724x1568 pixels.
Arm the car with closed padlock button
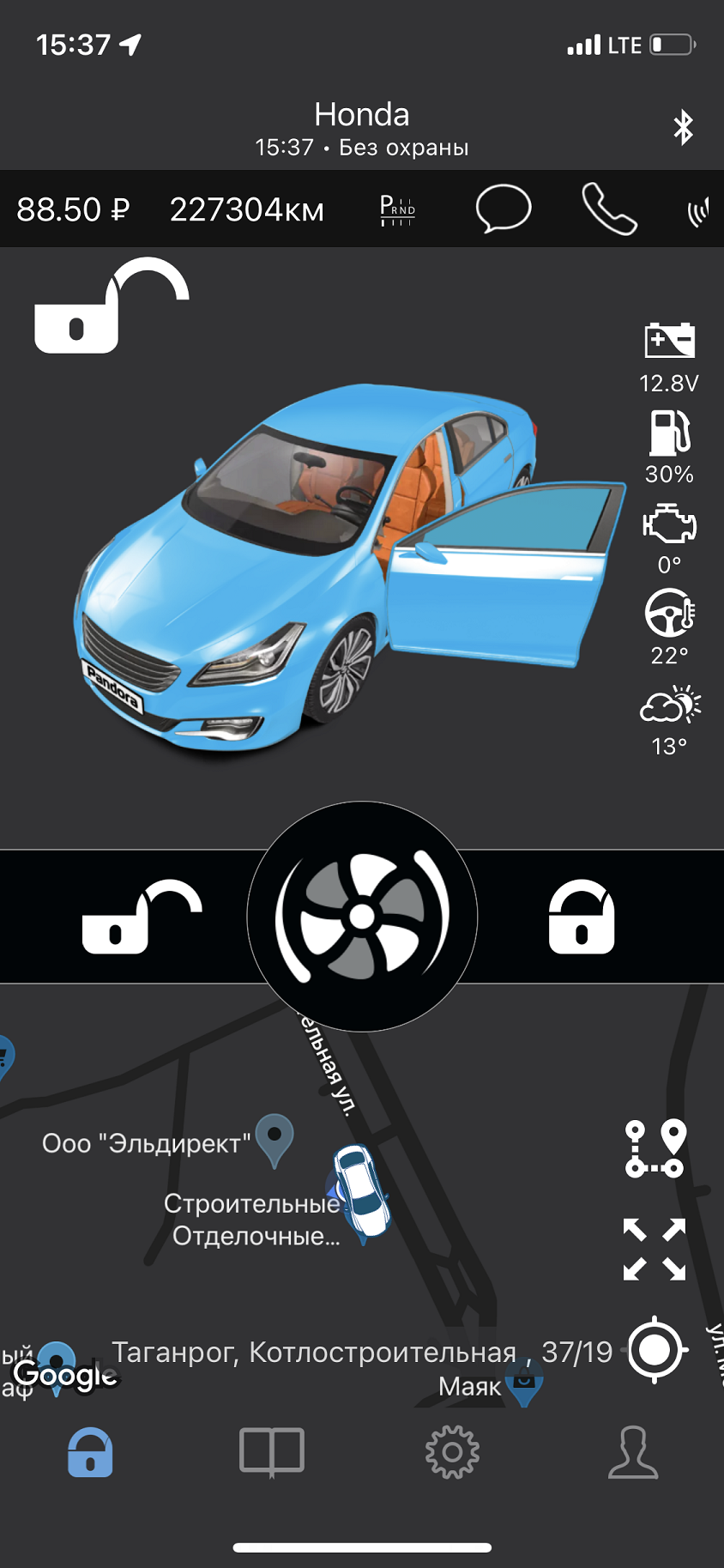(x=581, y=917)
